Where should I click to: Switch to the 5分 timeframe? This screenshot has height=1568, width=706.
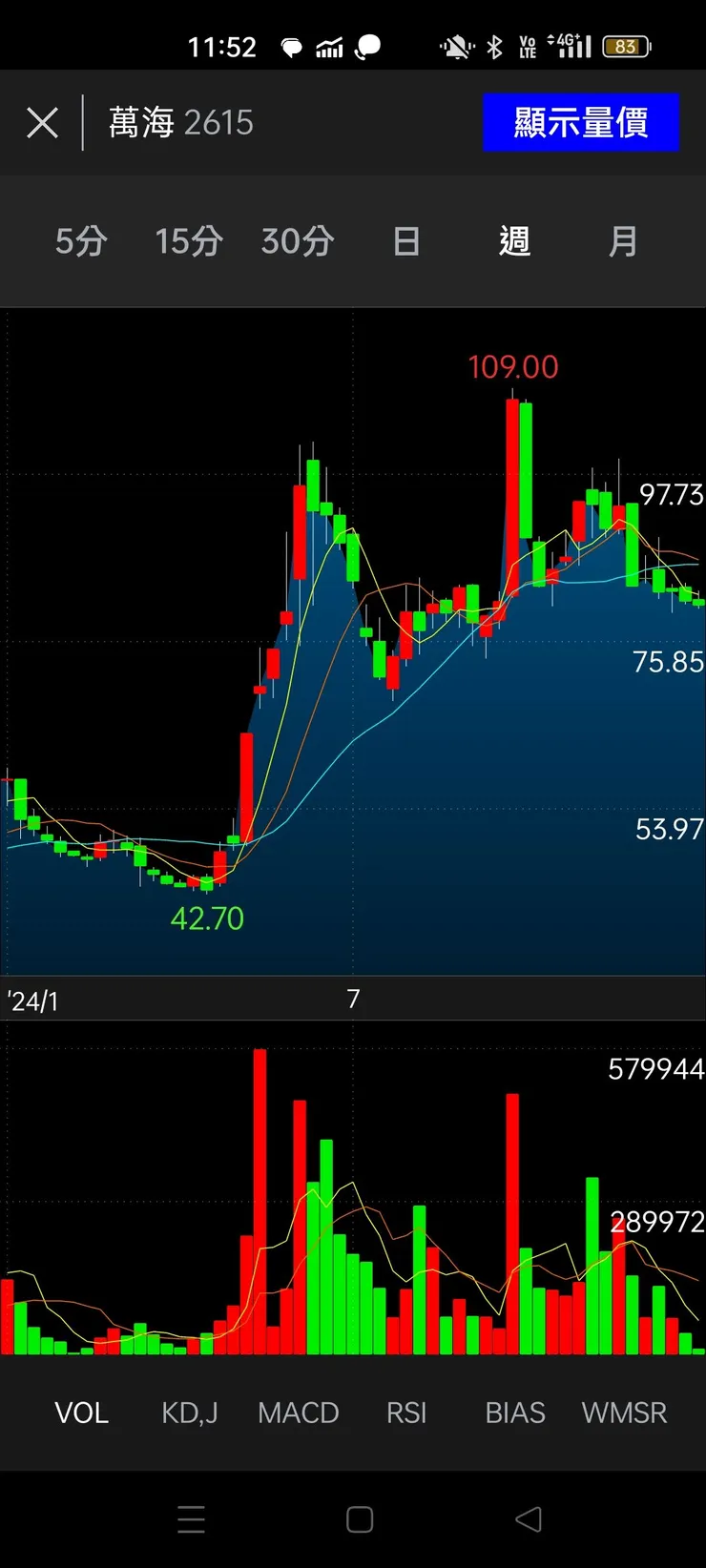point(81,241)
